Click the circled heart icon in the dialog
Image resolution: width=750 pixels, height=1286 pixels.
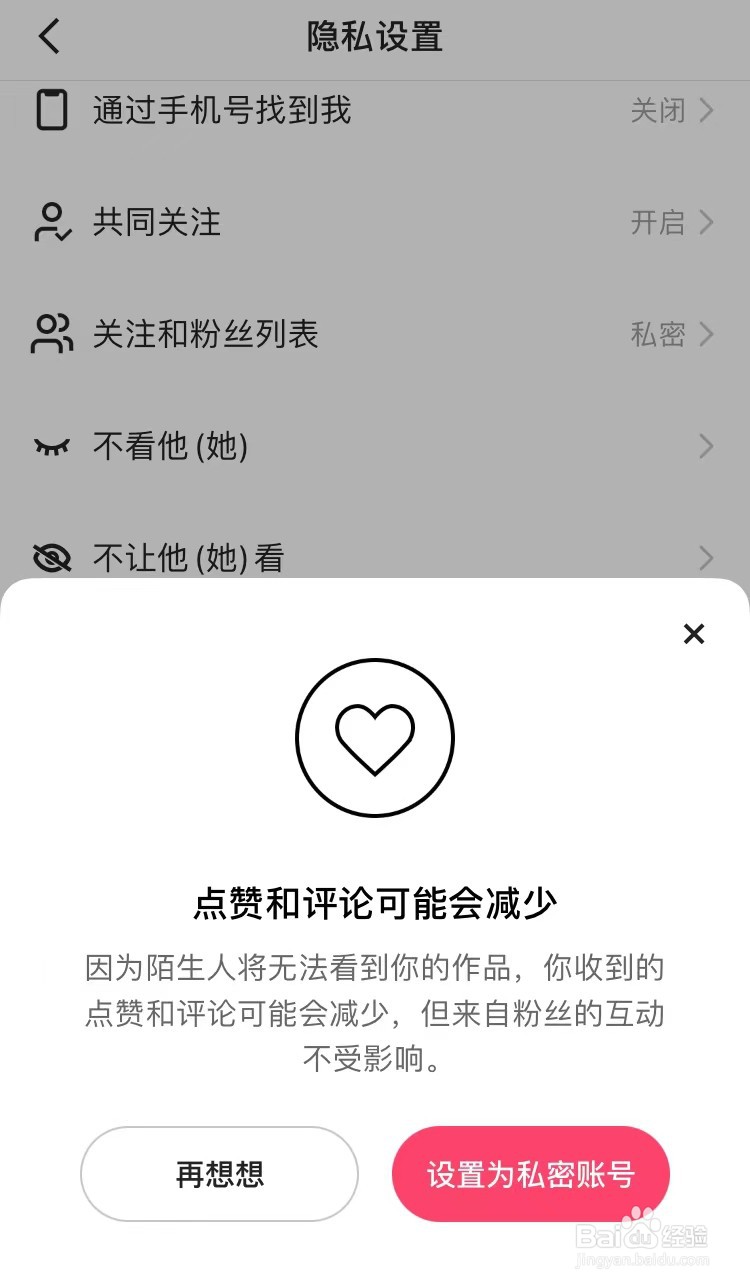tap(375, 737)
